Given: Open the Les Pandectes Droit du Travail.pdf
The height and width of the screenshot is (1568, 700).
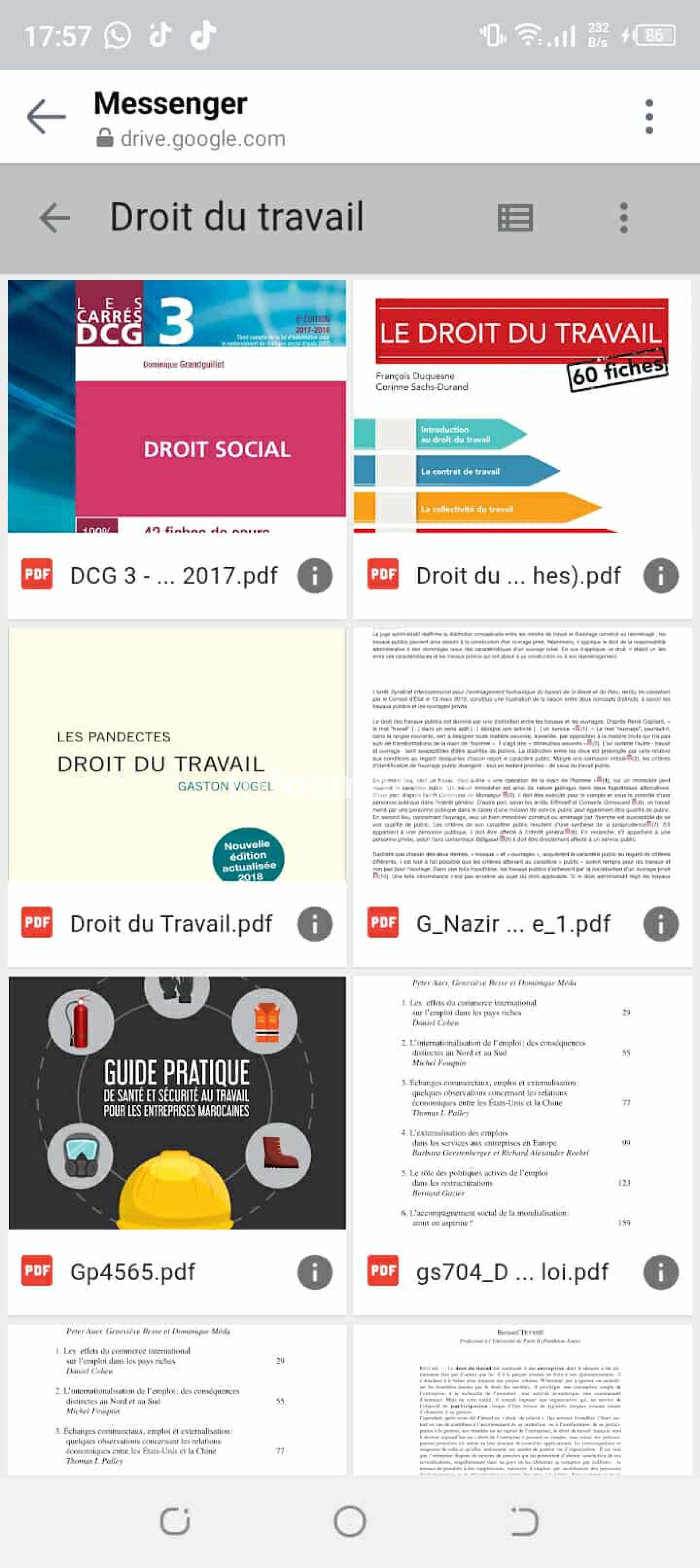Looking at the screenshot, I should click(176, 754).
